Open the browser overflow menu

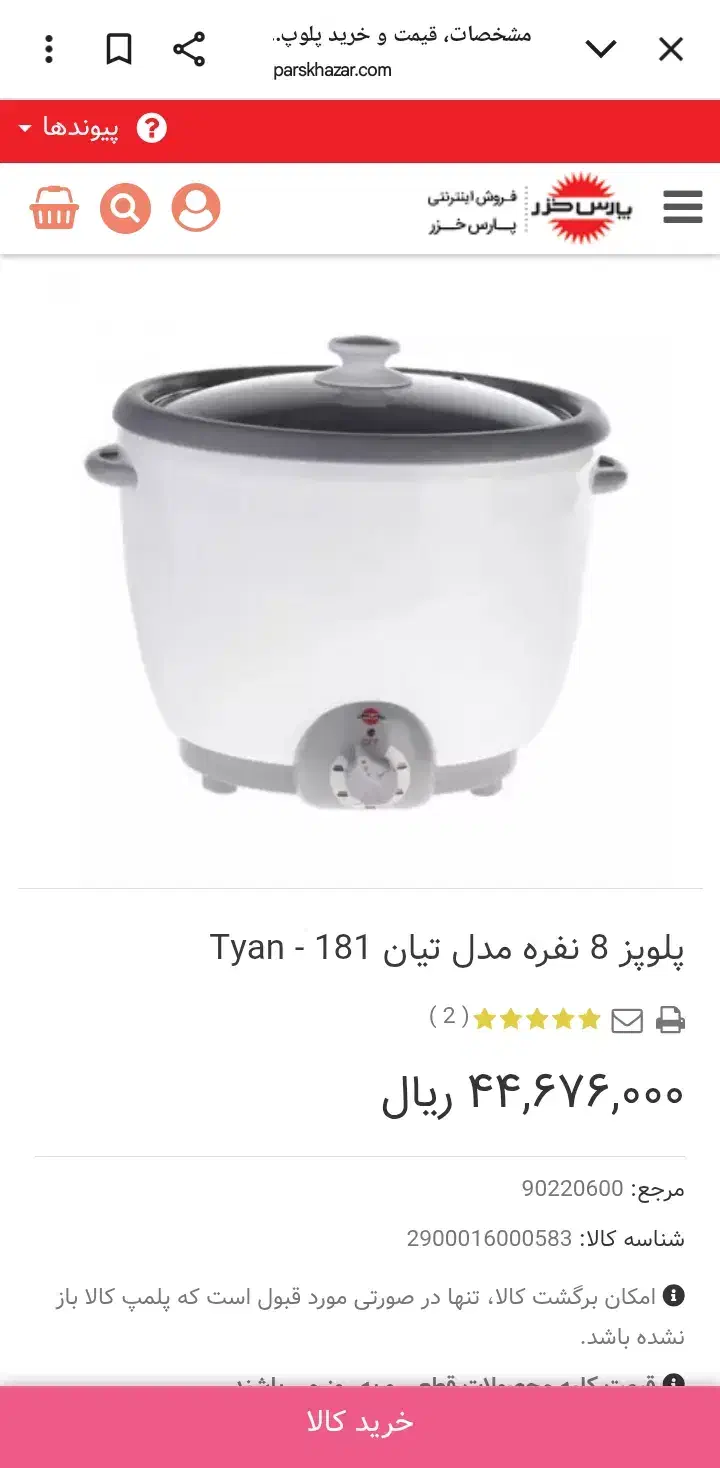49,49
